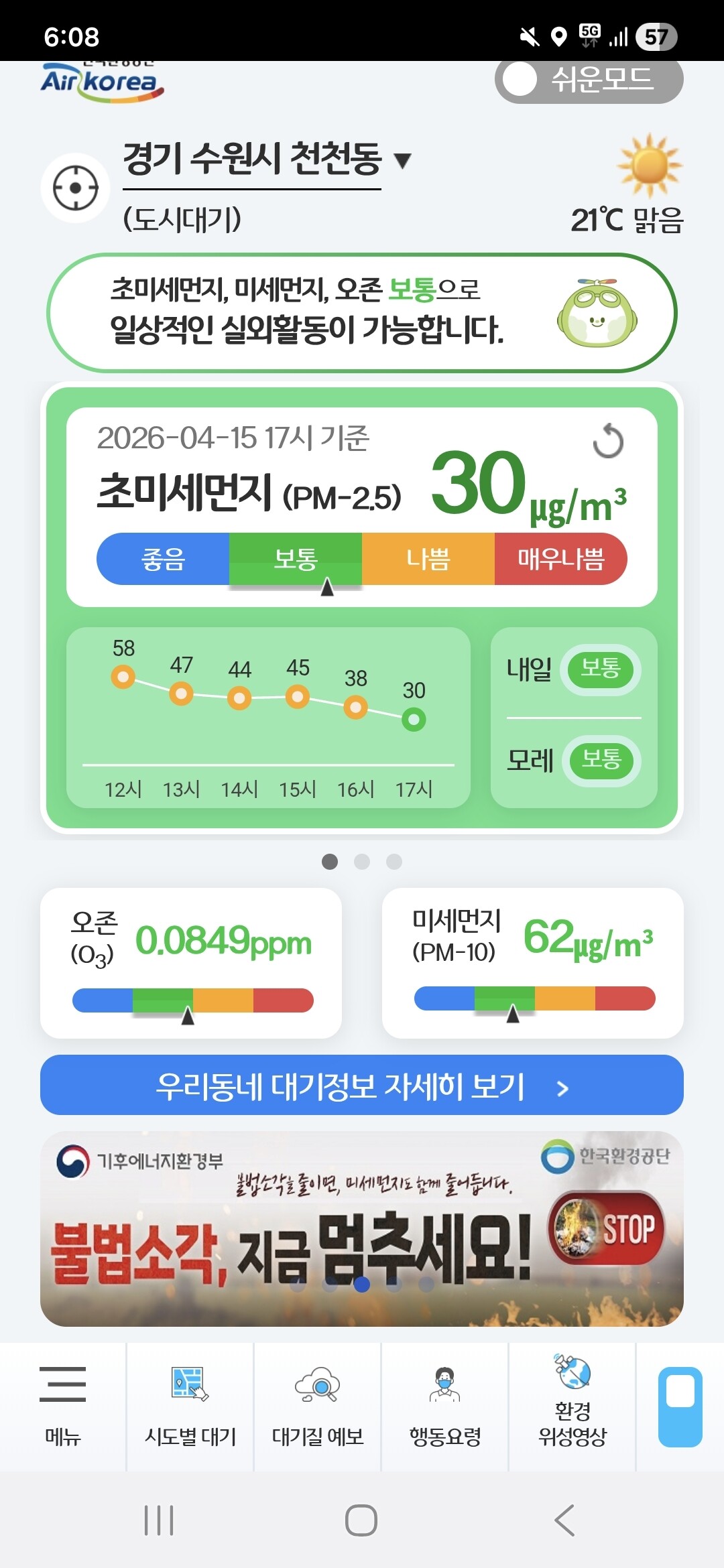Tap the blue widget icon in bottom bar

tap(680, 1407)
